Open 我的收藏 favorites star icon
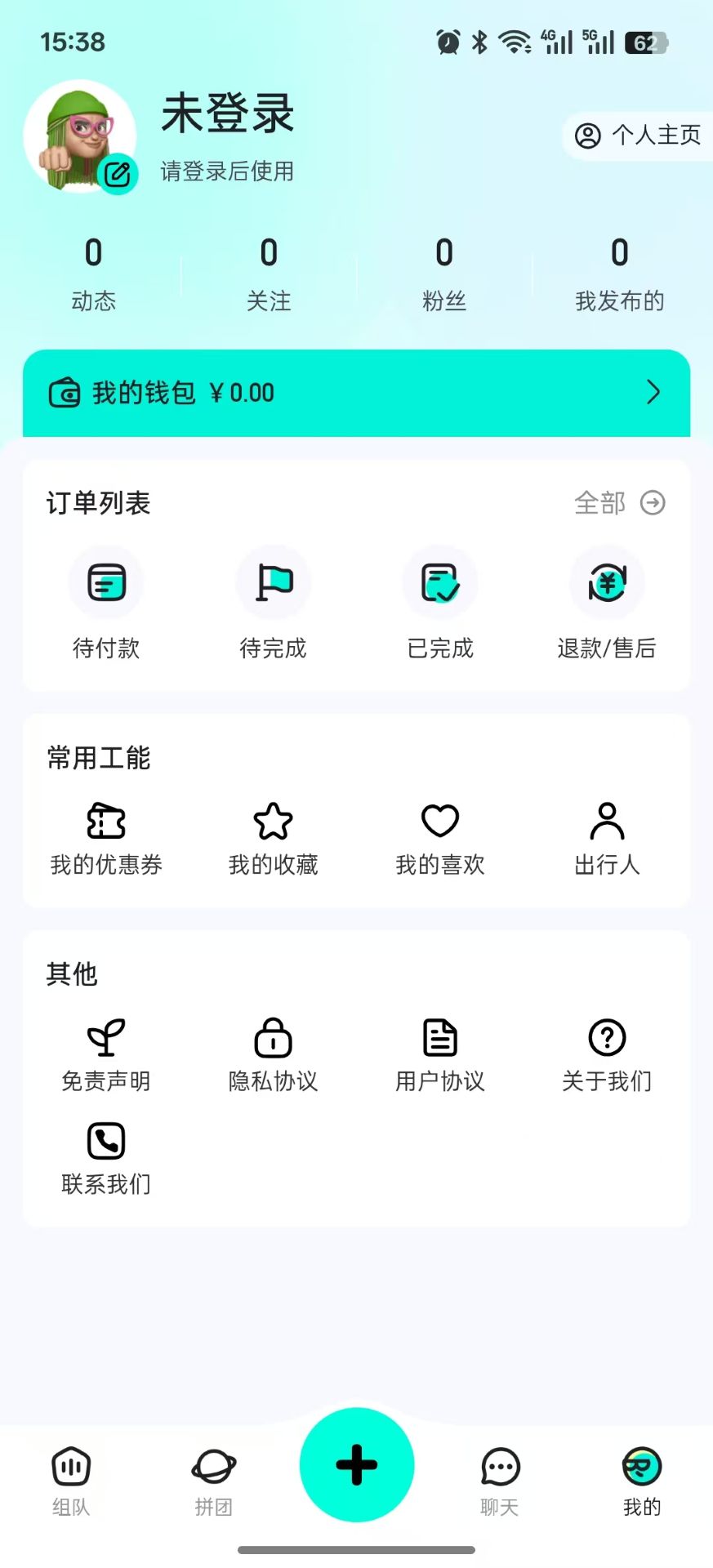The width and height of the screenshot is (713, 1568). coord(273,822)
